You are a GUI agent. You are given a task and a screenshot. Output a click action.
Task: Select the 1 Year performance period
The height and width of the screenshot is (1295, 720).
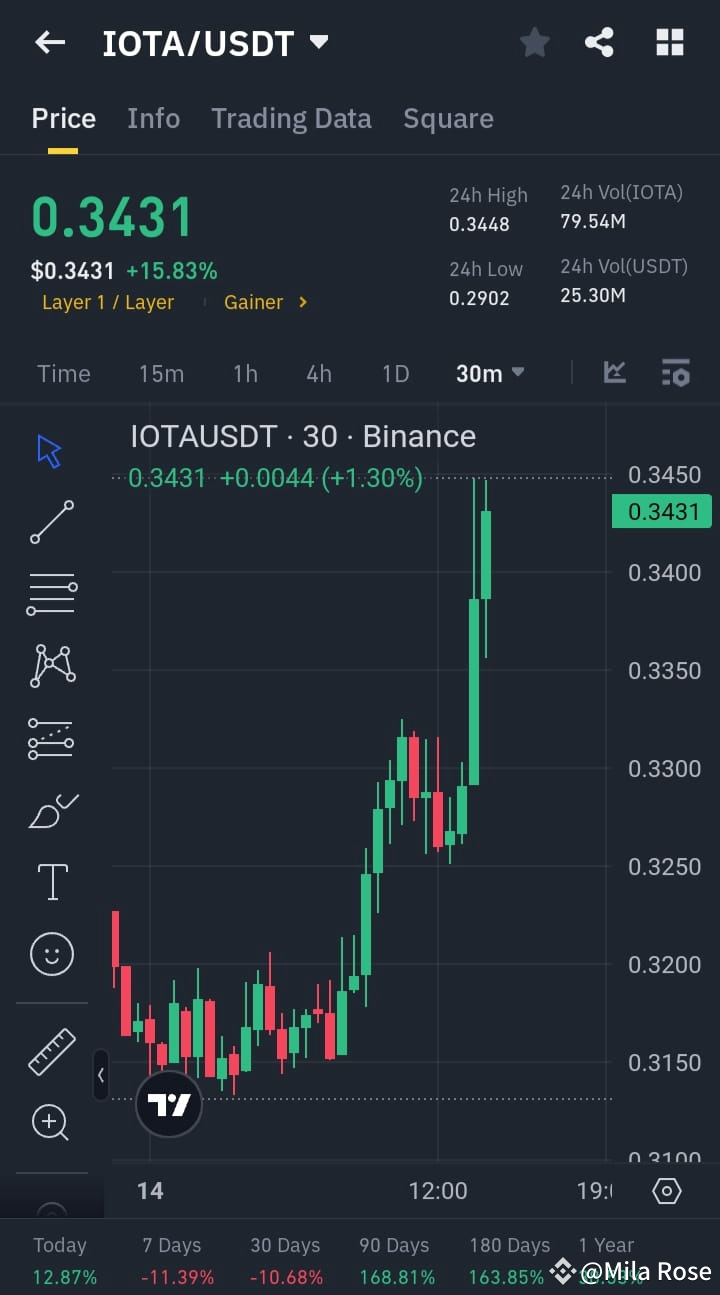click(x=606, y=1245)
